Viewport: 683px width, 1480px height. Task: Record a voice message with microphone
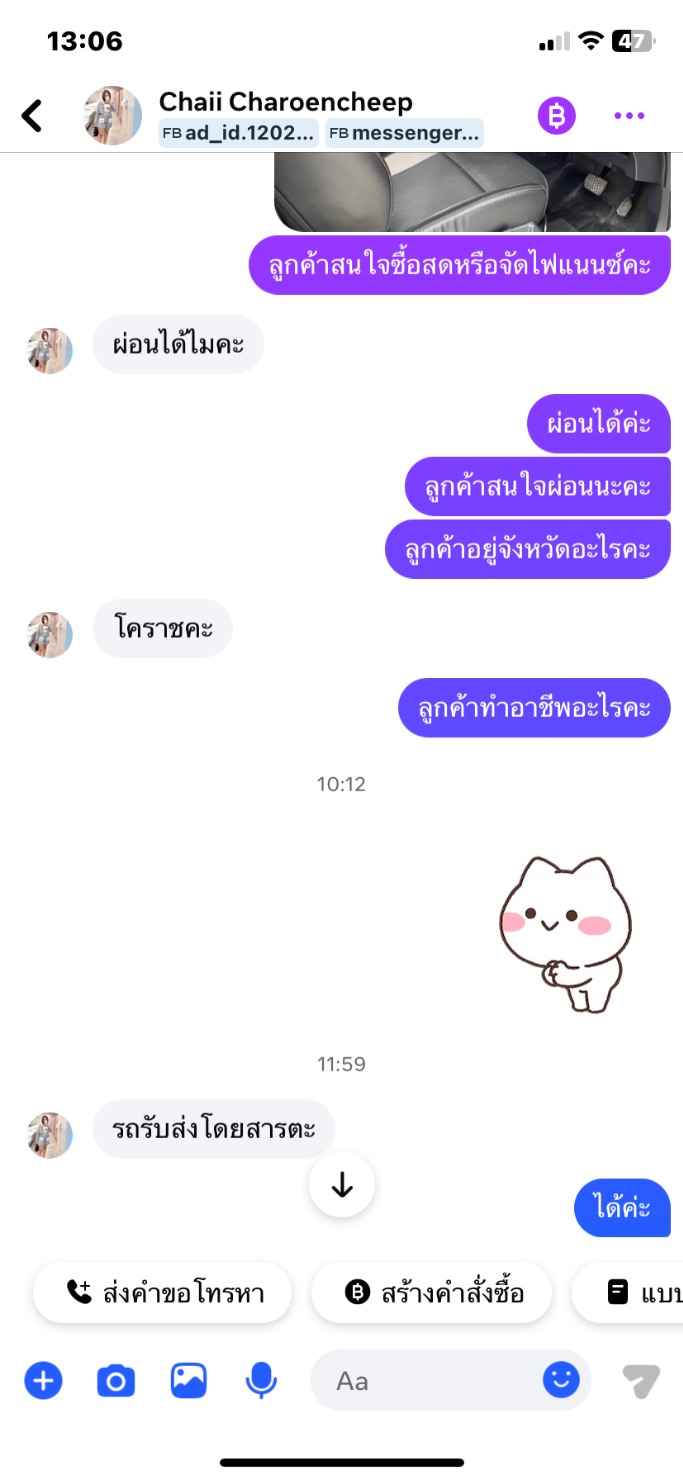pyautogui.click(x=261, y=1381)
